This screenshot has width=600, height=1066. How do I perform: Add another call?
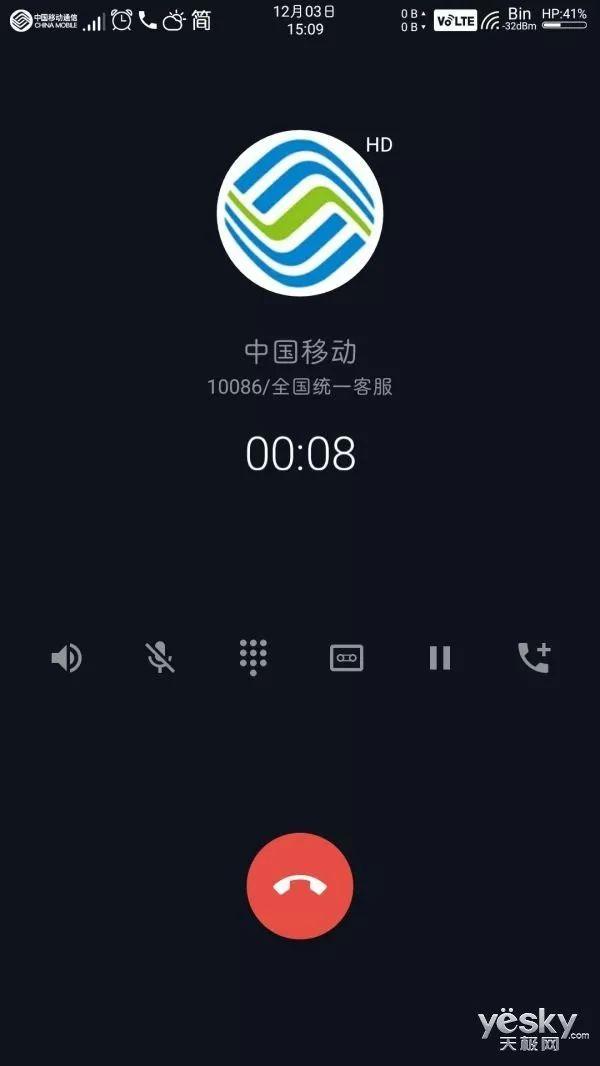point(534,657)
